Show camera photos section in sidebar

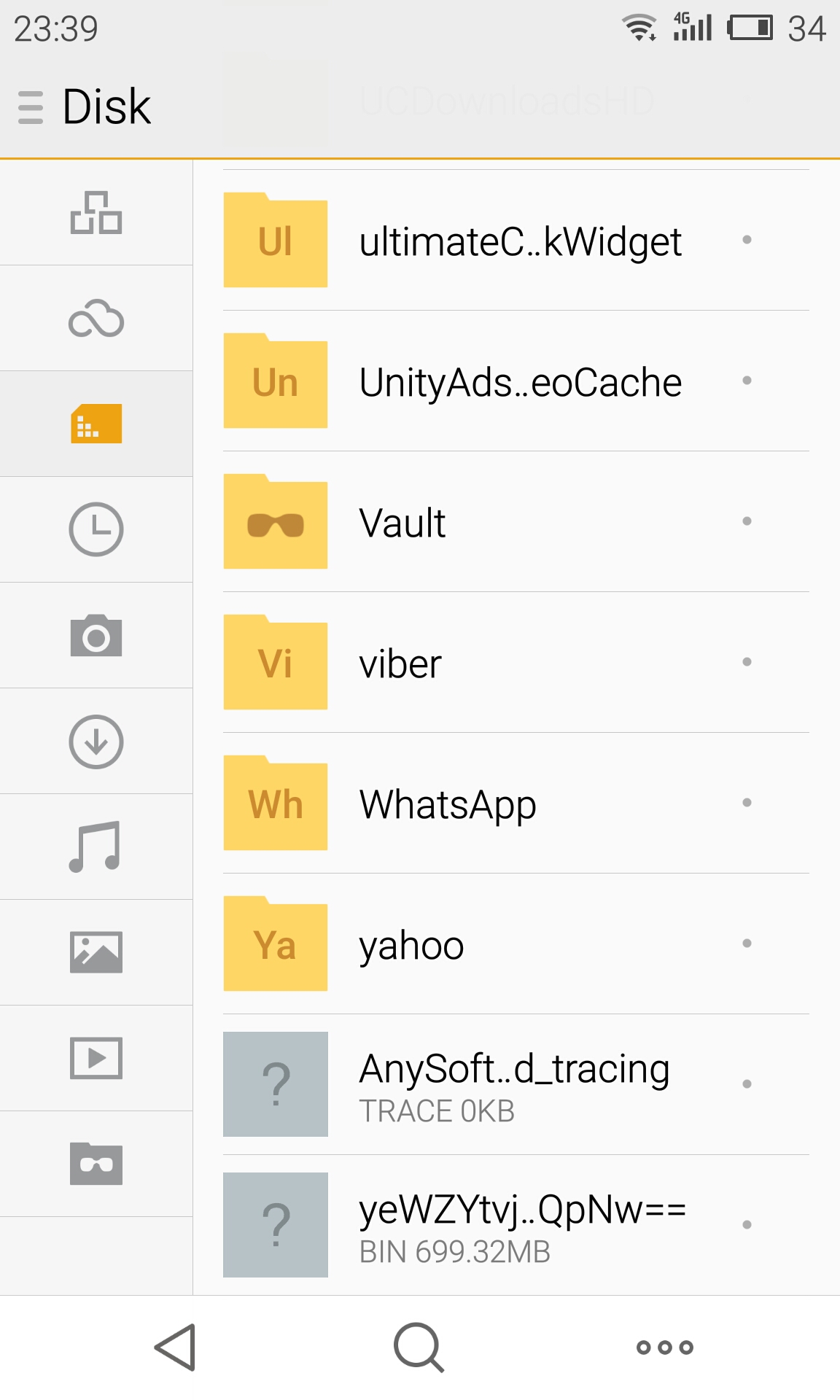click(x=96, y=636)
